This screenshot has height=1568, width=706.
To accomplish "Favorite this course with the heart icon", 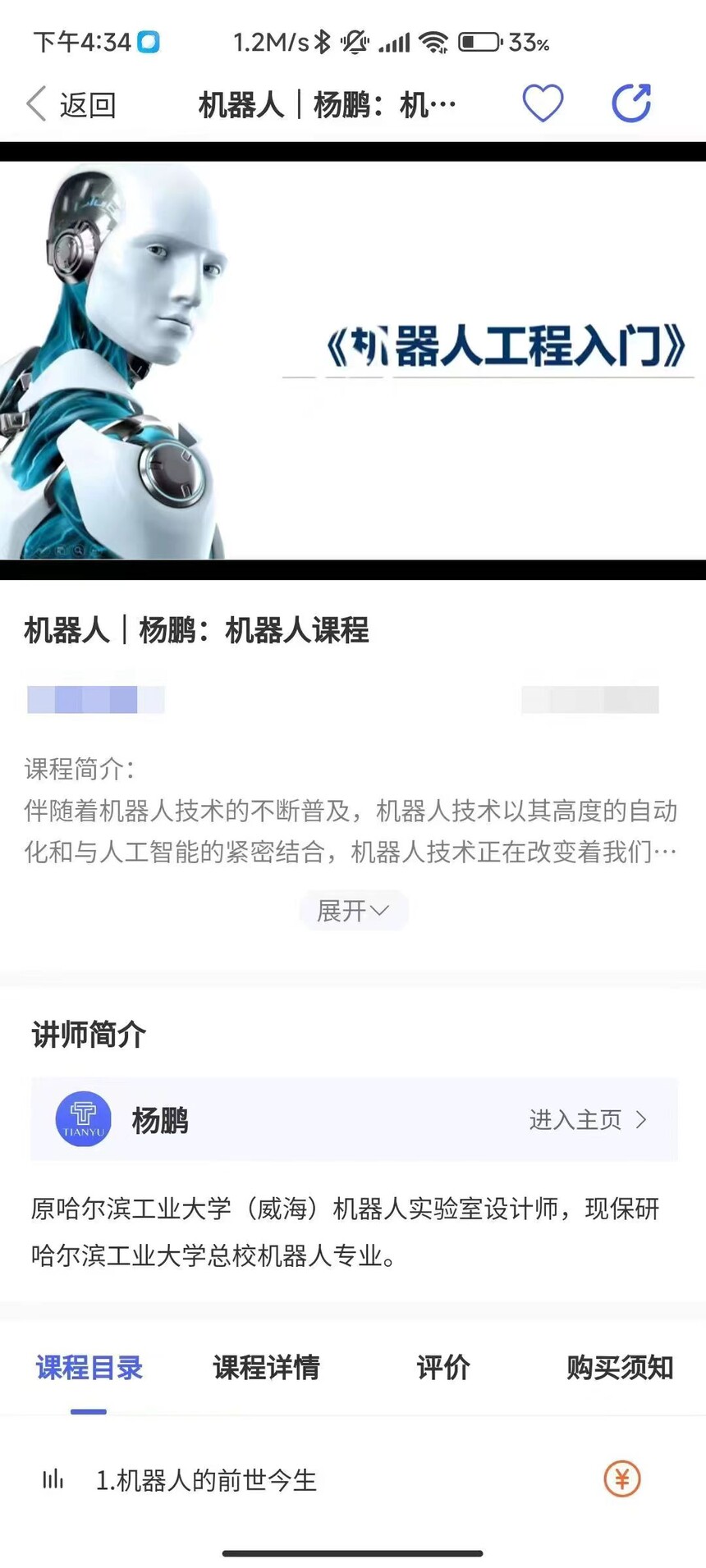I will (543, 103).
